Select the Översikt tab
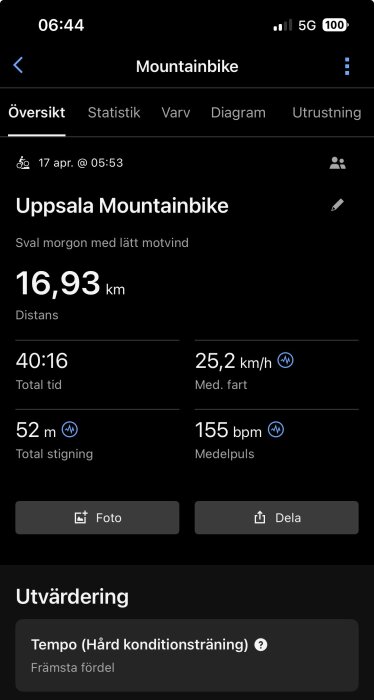Screen dimensions: 374x700 pos(37,112)
